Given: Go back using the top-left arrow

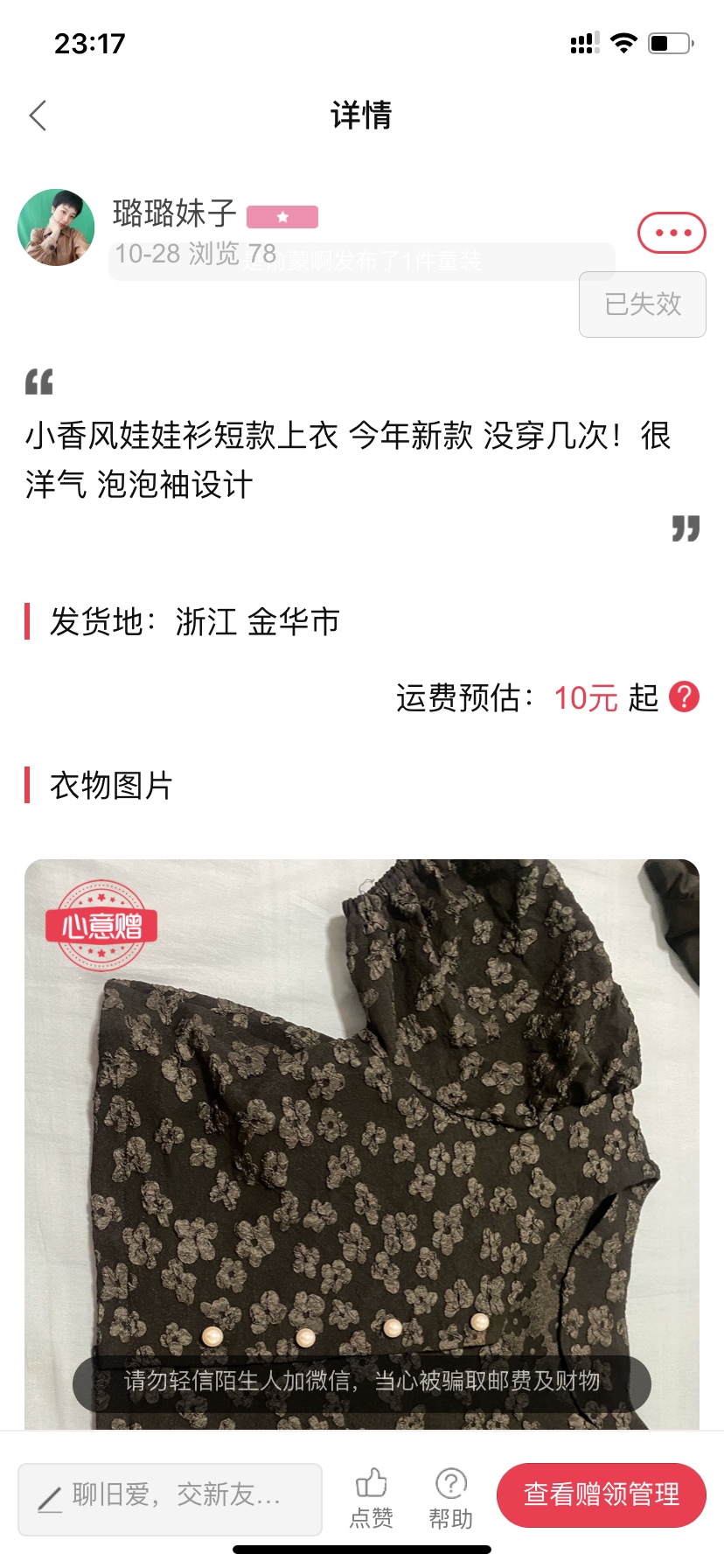Looking at the screenshot, I should pyautogui.click(x=38, y=115).
